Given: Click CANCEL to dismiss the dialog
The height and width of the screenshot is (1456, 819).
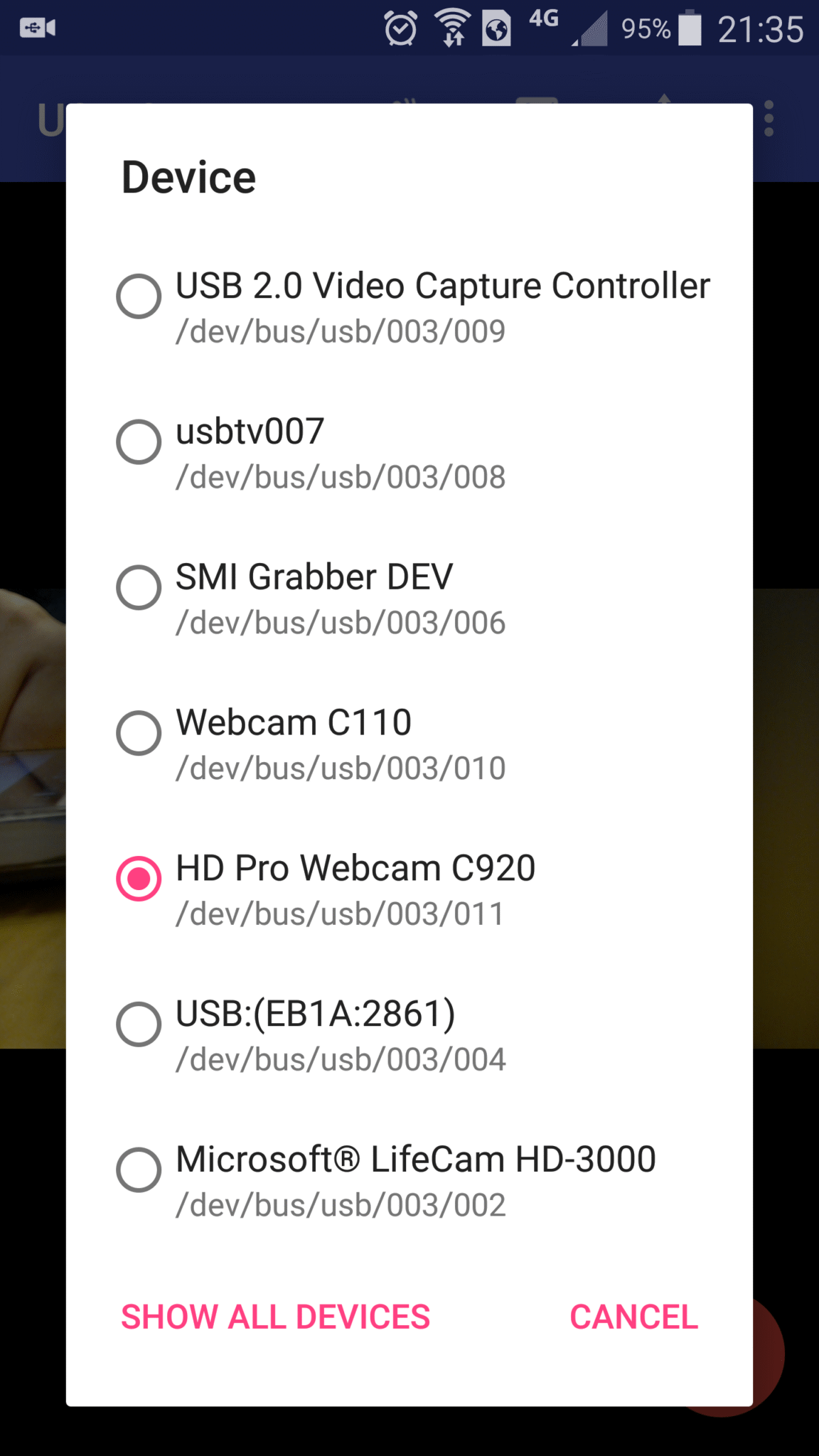Looking at the screenshot, I should click(633, 1316).
